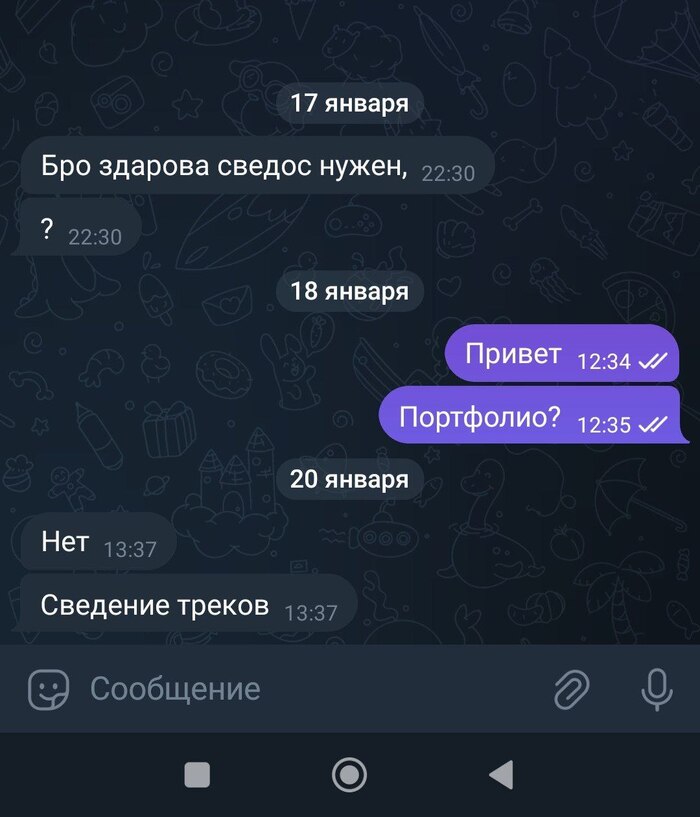Go to home via the circle button
The width and height of the screenshot is (700, 817).
coord(349,774)
